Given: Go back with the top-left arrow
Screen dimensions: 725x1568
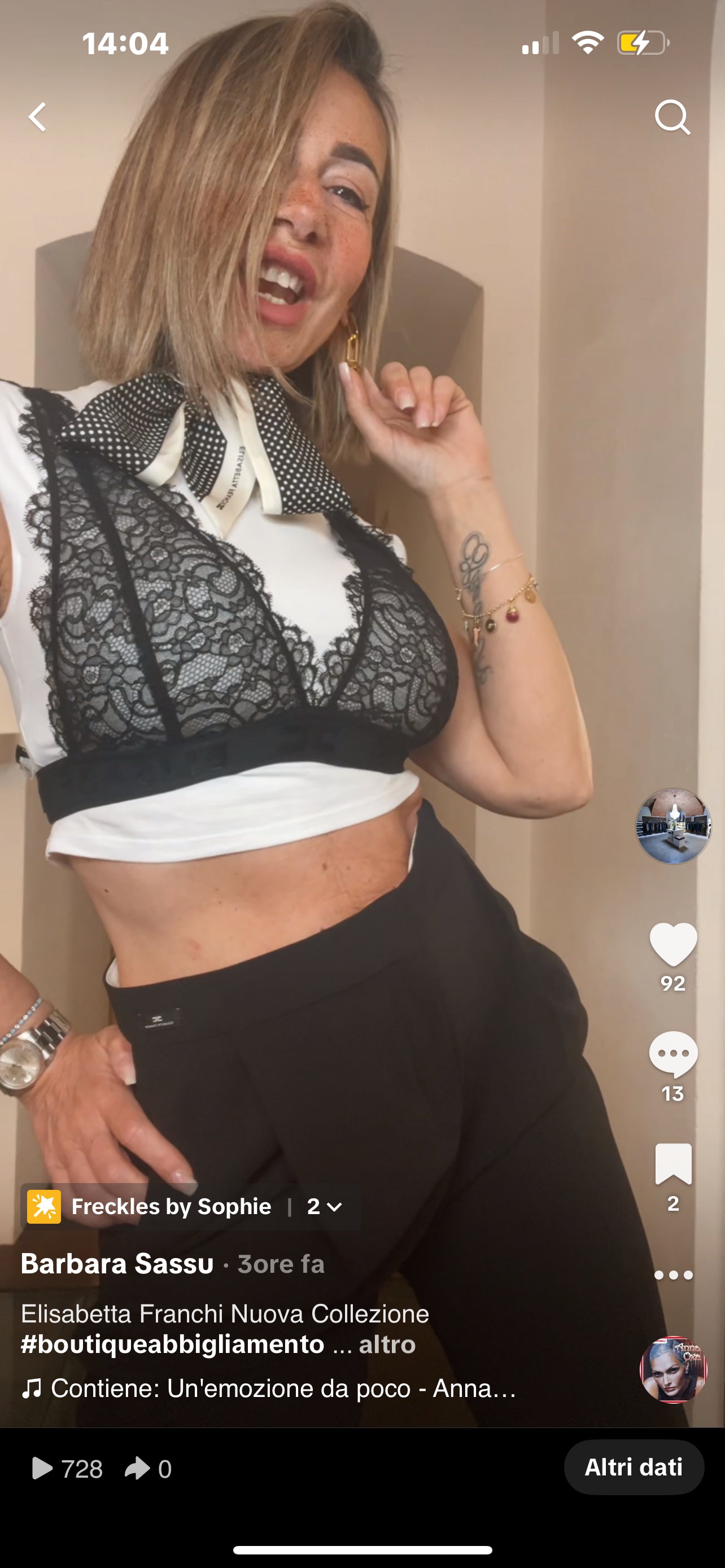Looking at the screenshot, I should (x=38, y=117).
